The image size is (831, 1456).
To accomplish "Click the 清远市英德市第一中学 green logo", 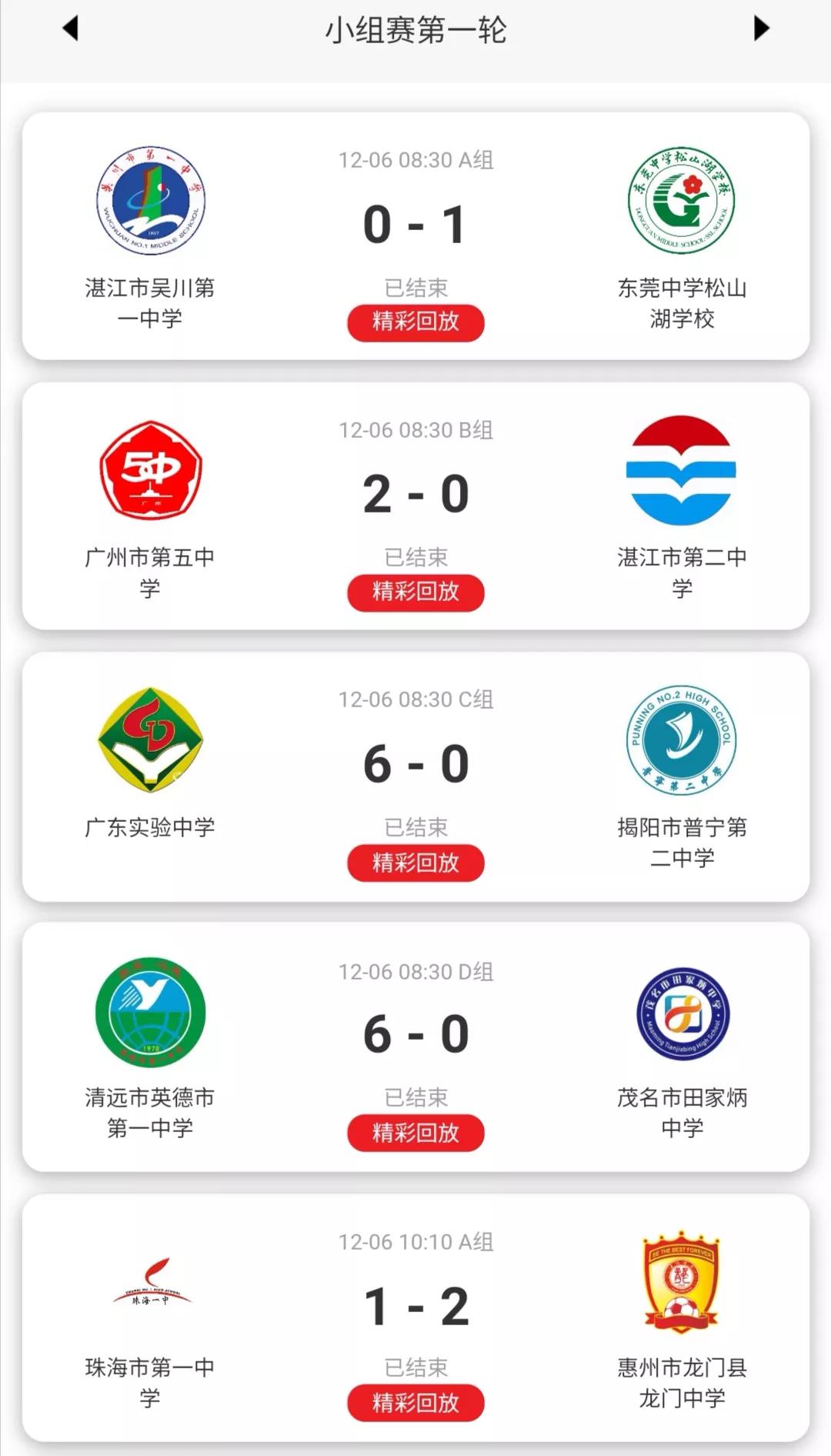I will point(151,1012).
